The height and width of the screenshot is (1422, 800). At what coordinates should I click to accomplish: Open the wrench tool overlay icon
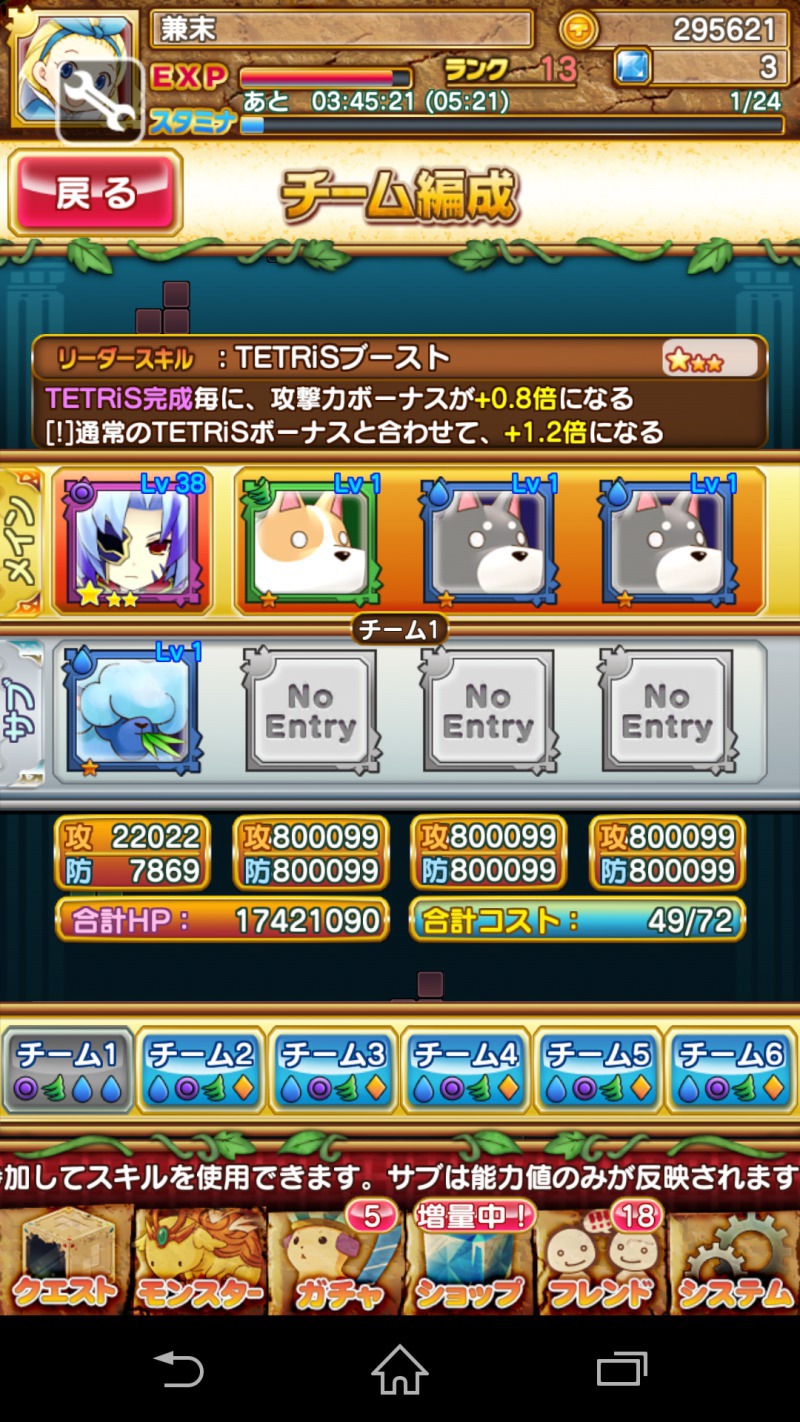point(99,101)
